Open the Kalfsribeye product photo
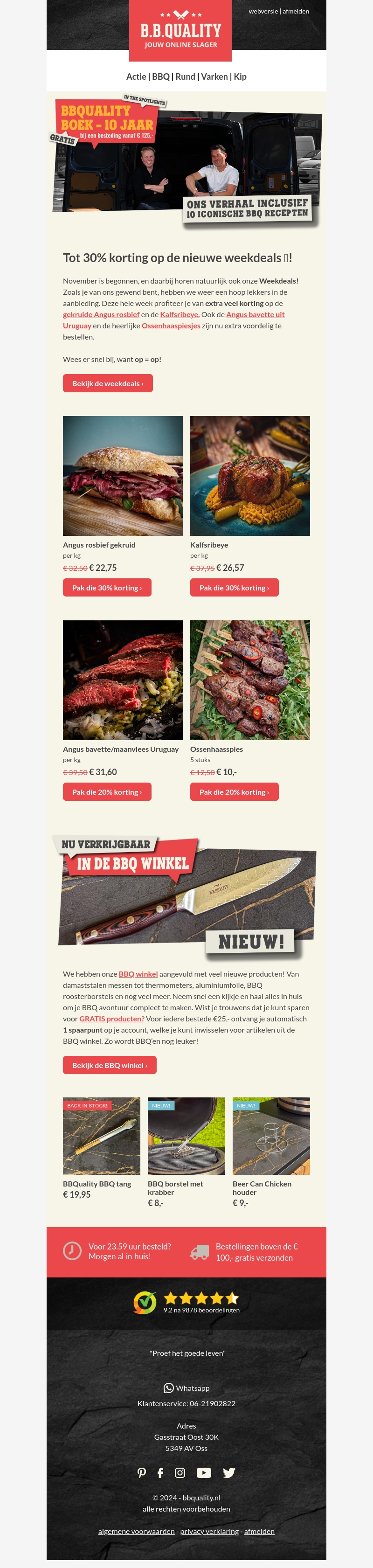 tap(250, 476)
